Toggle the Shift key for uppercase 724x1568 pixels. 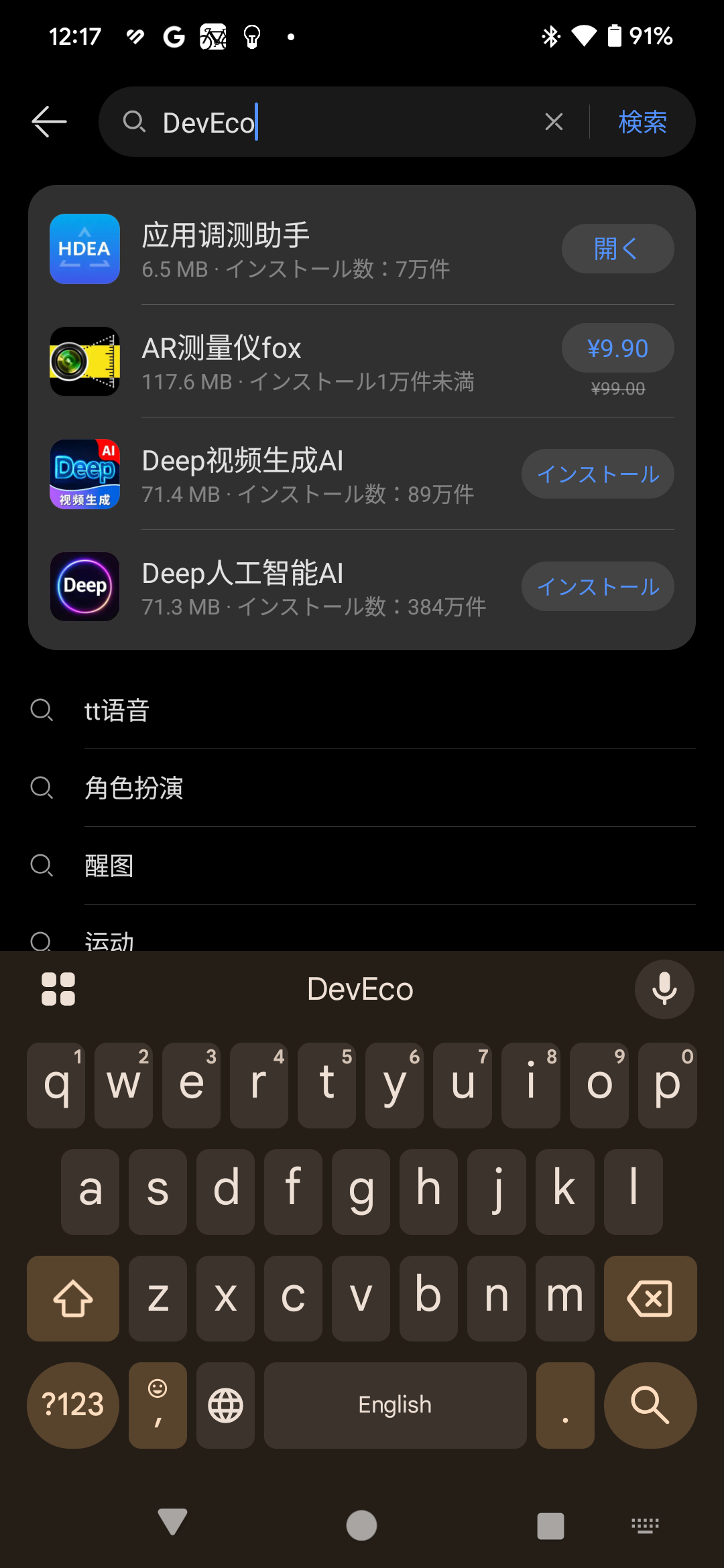coord(72,1299)
